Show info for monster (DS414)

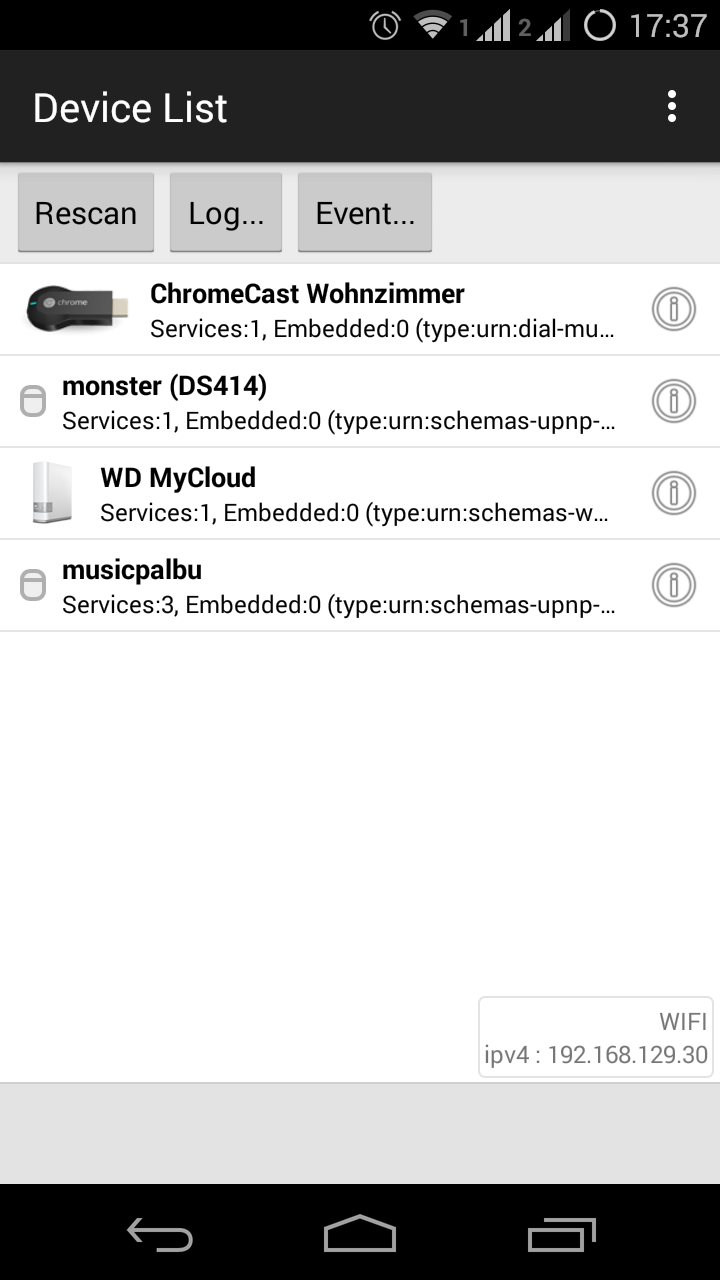[674, 401]
